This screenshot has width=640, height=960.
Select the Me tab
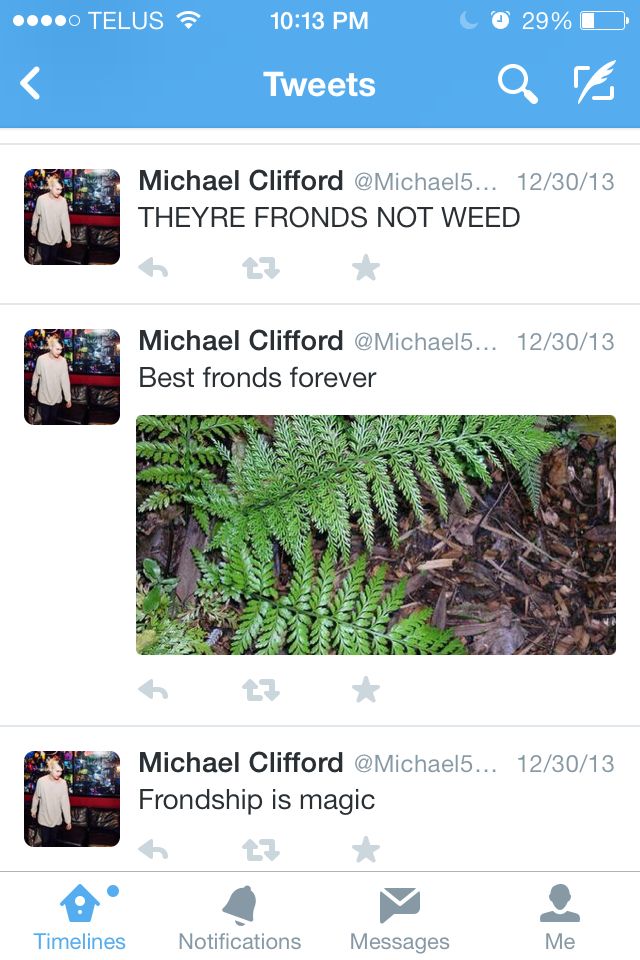pyautogui.click(x=560, y=918)
